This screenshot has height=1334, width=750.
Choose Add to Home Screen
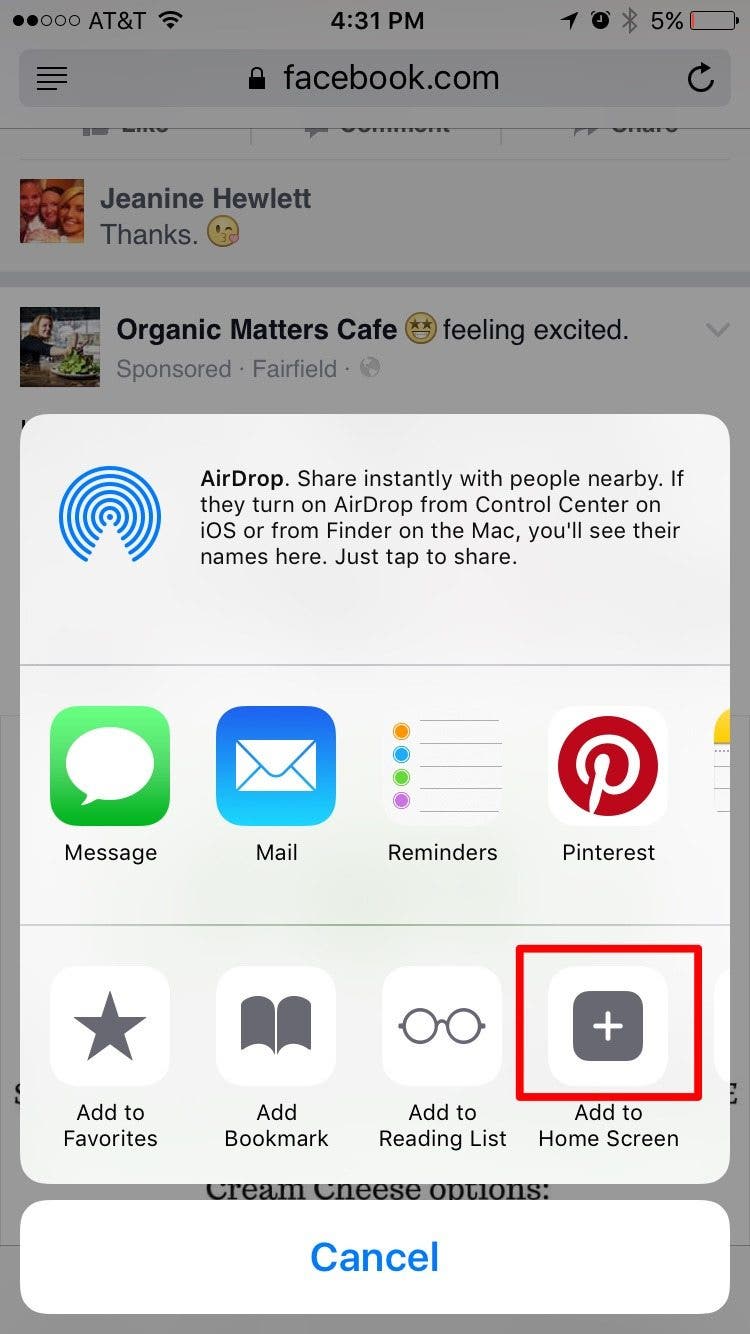(608, 1026)
